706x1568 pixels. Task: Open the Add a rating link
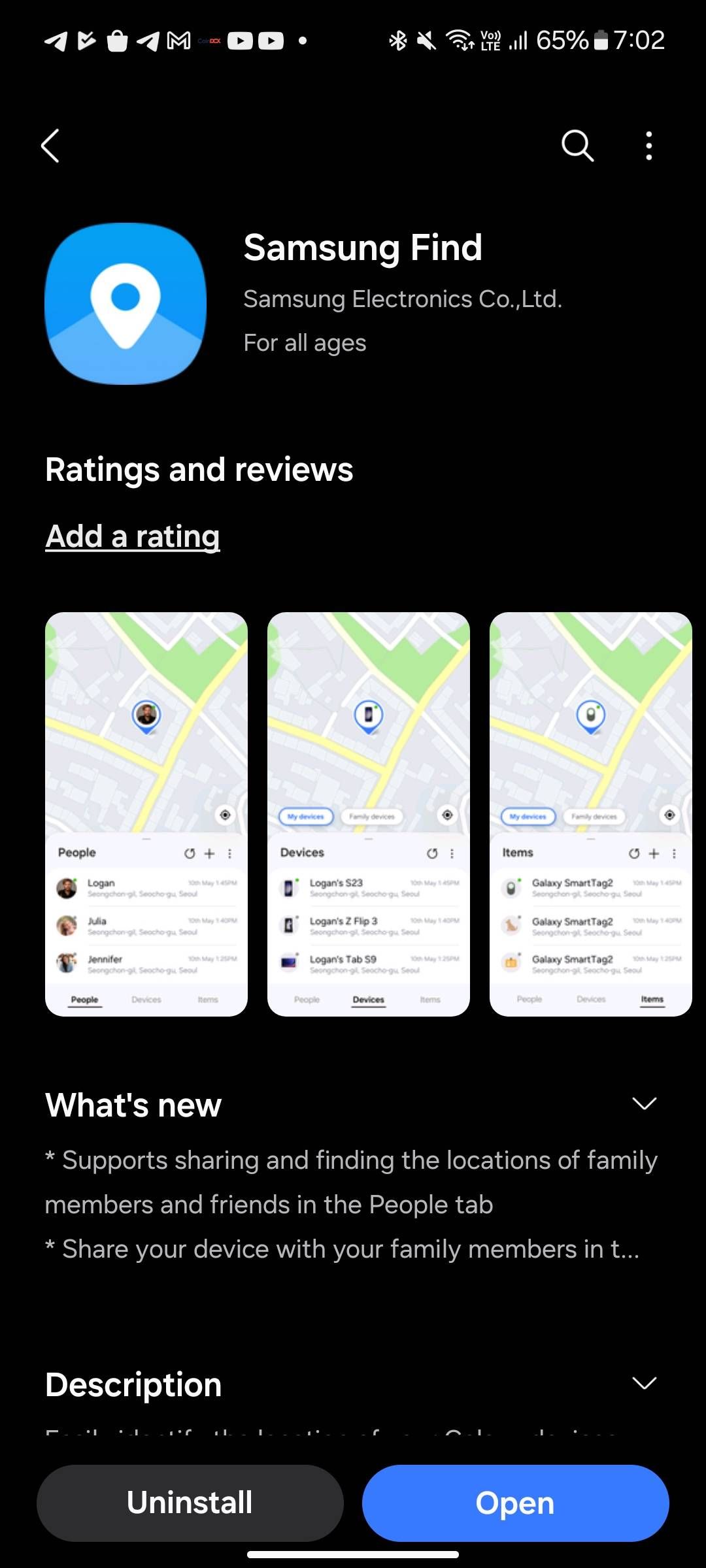click(132, 535)
